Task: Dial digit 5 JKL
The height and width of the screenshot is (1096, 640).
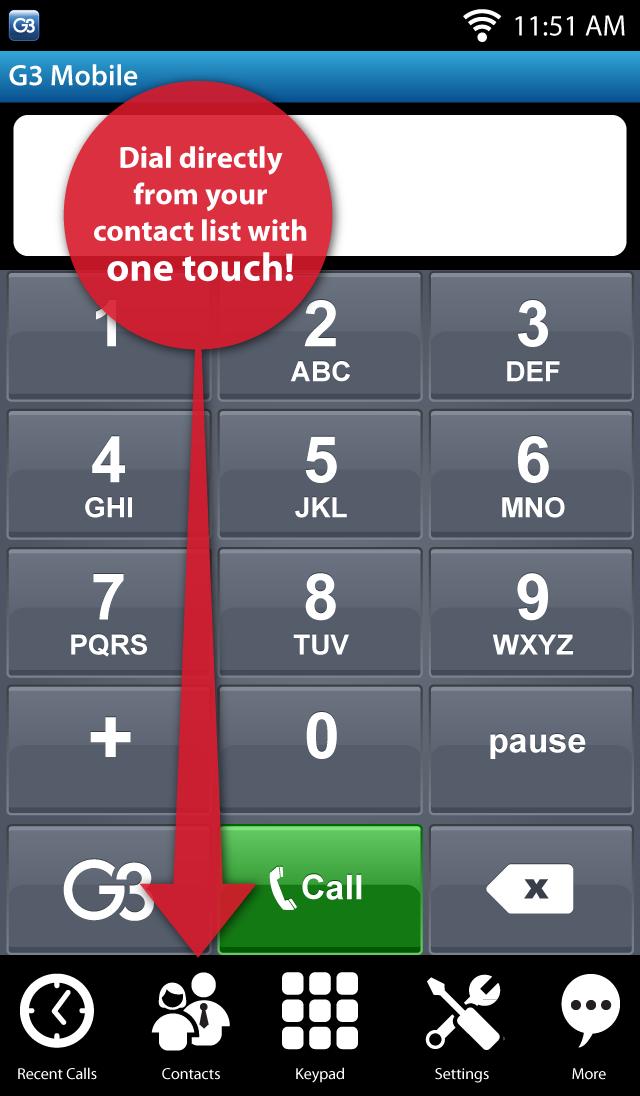Action: tap(320, 476)
